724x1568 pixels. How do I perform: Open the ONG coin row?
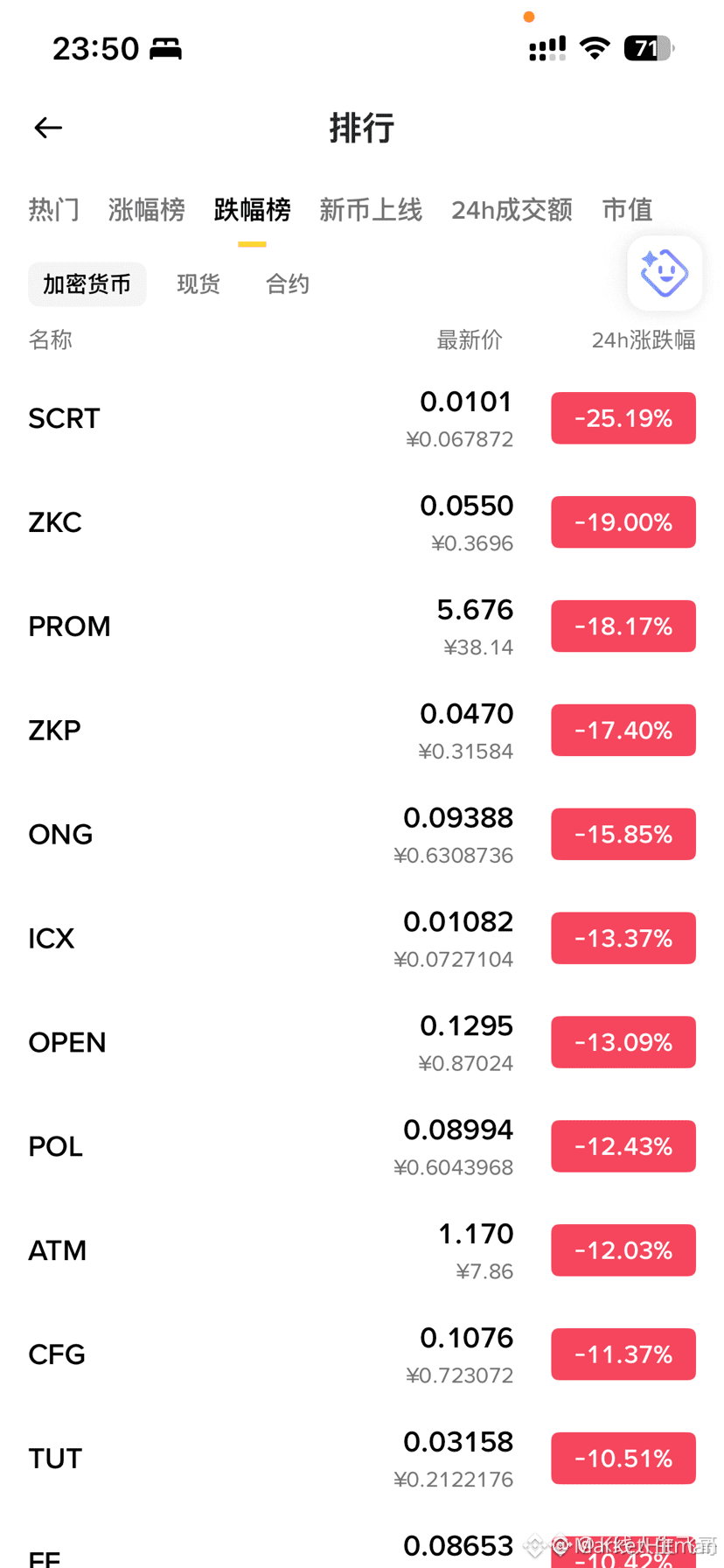[x=362, y=835]
